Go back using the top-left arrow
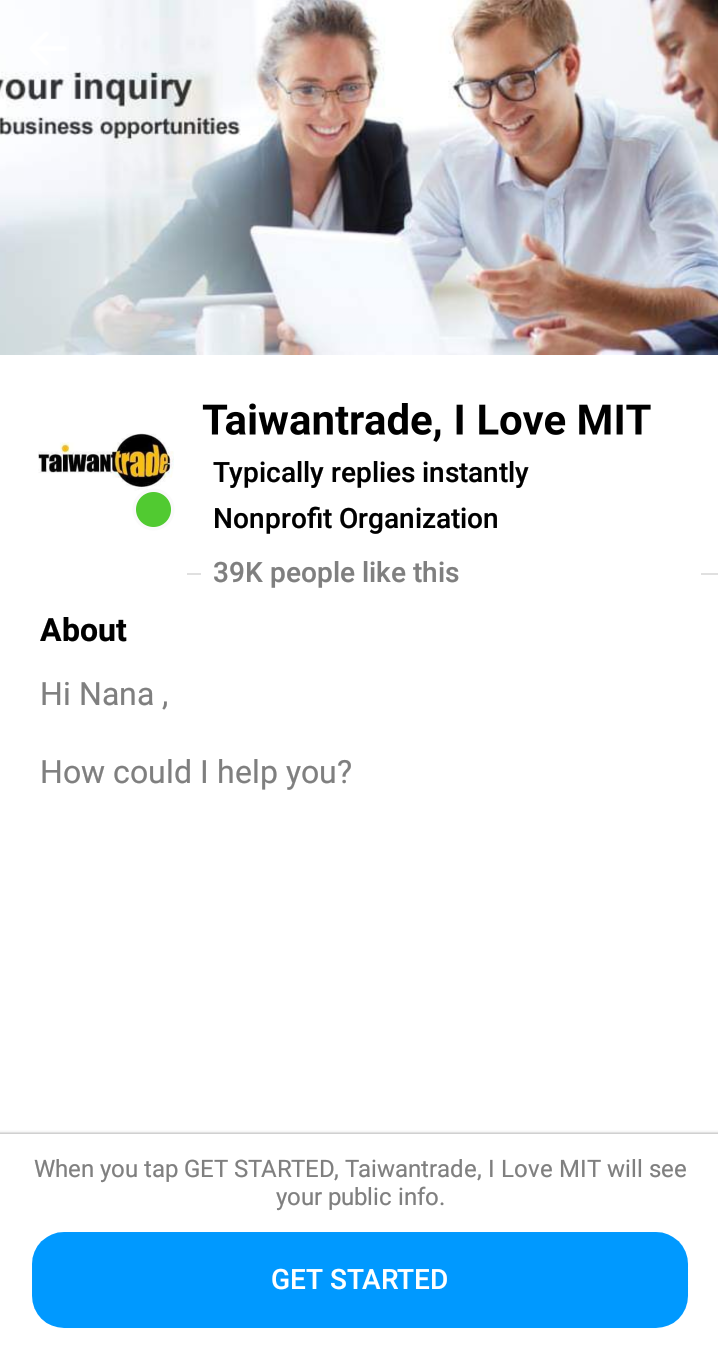The width and height of the screenshot is (718, 1349). click(x=48, y=47)
